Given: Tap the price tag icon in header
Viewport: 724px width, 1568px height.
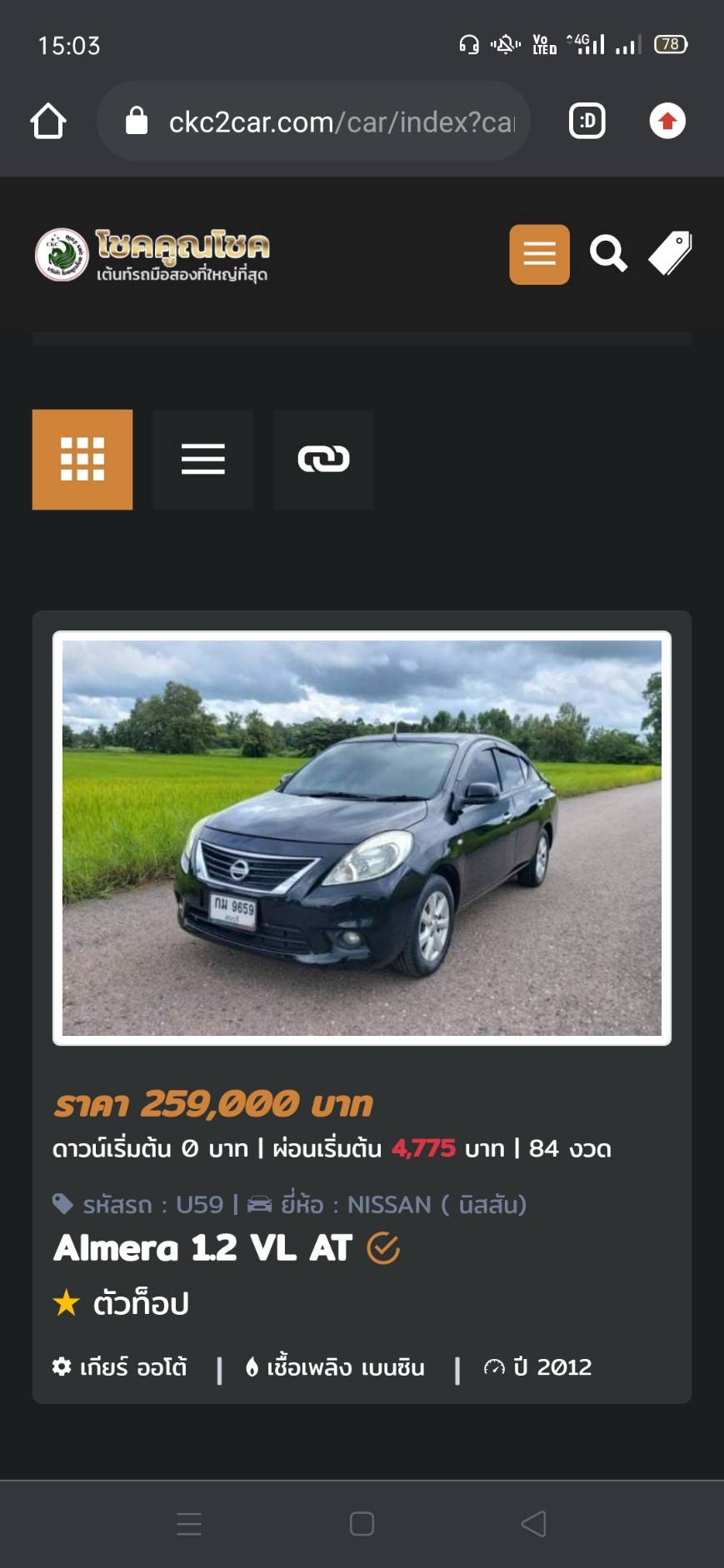Looking at the screenshot, I should (x=671, y=253).
